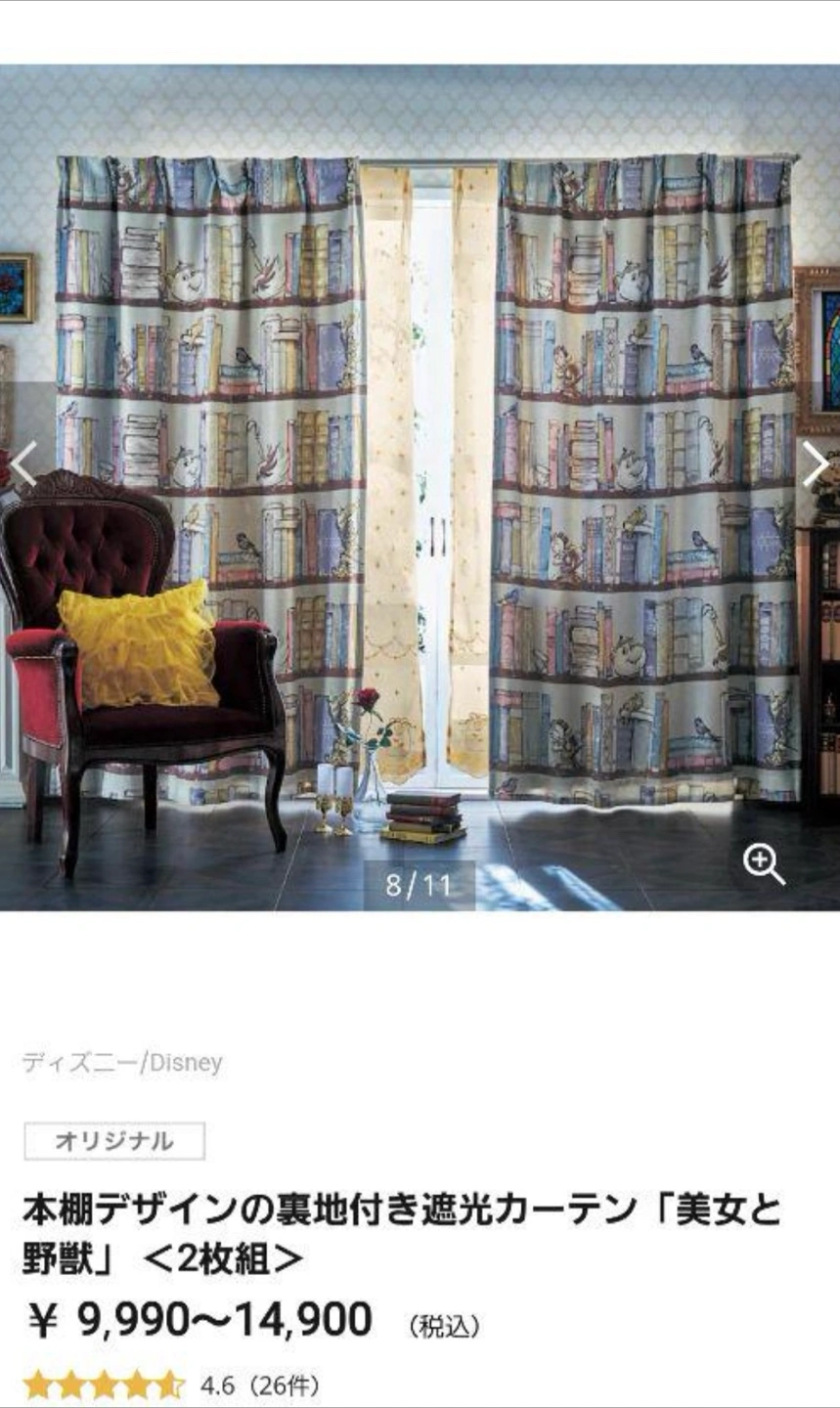
Task: Enlarge the image with the magnifier icon
Action: pyautogui.click(x=763, y=864)
